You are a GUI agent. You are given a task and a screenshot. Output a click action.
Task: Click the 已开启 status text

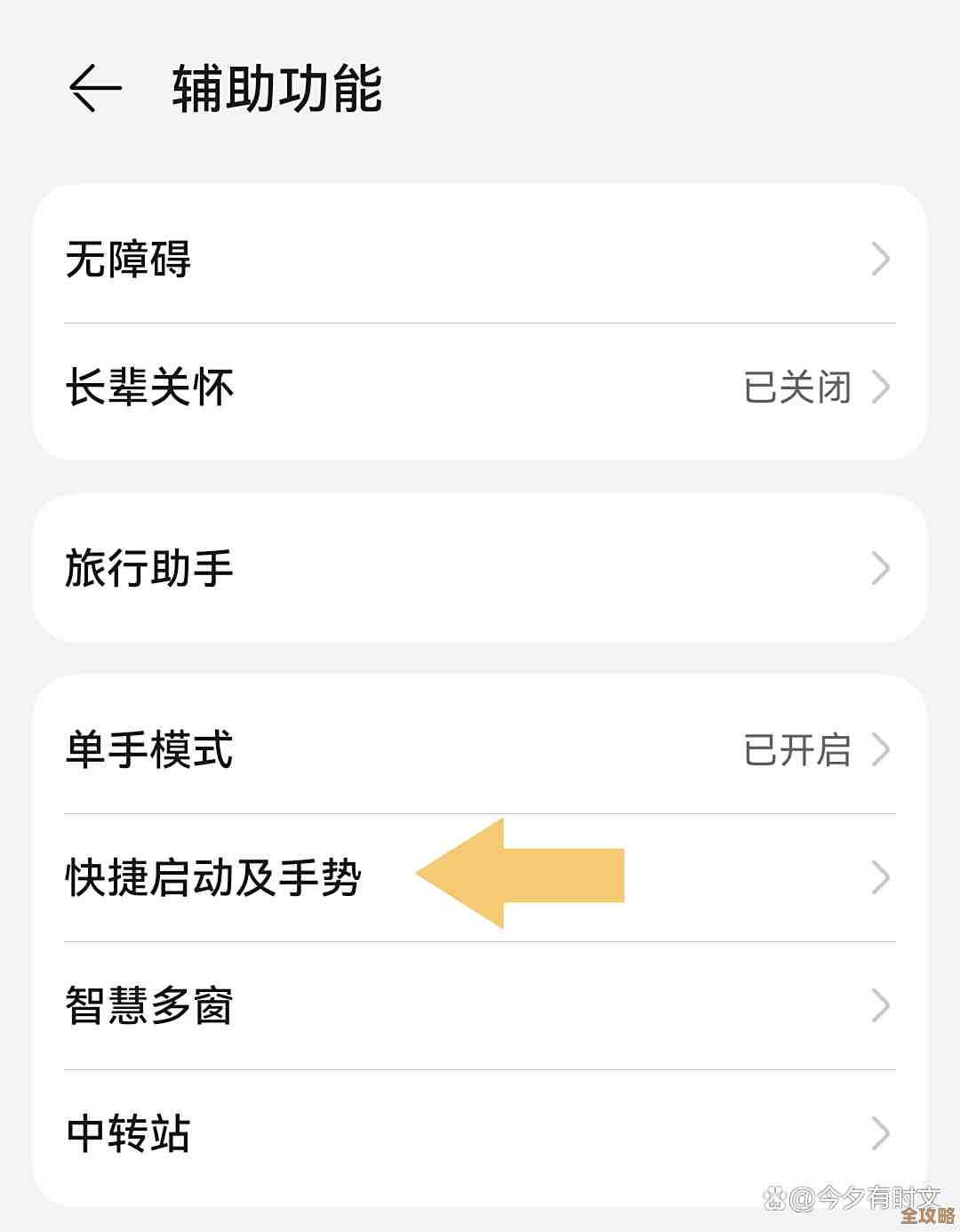pos(796,751)
